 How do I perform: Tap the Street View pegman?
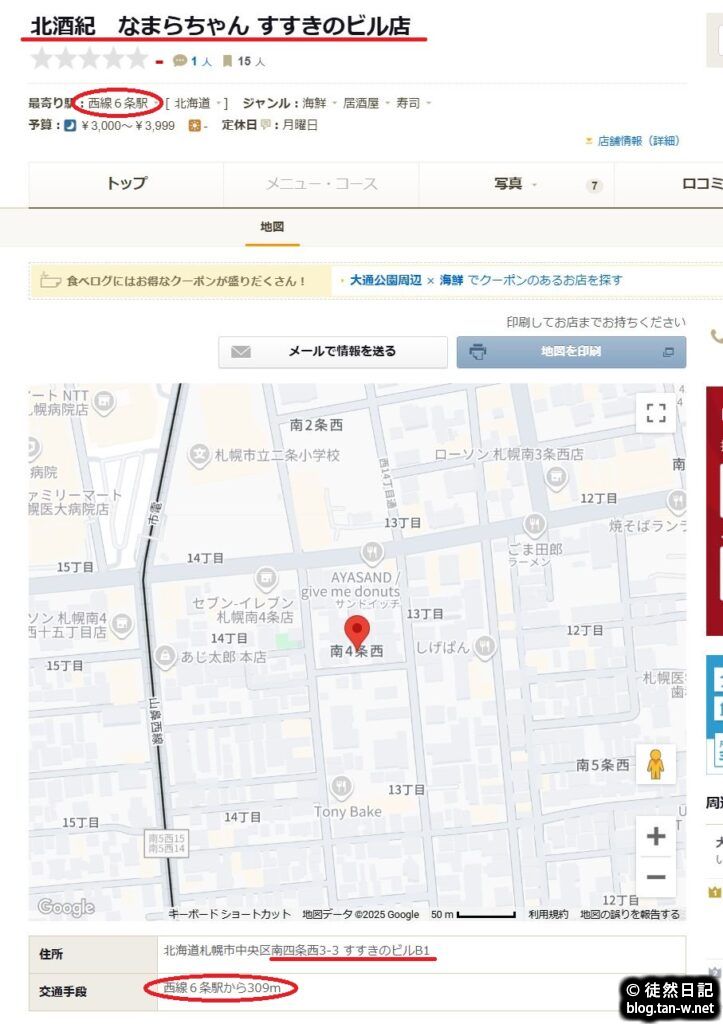click(x=656, y=765)
